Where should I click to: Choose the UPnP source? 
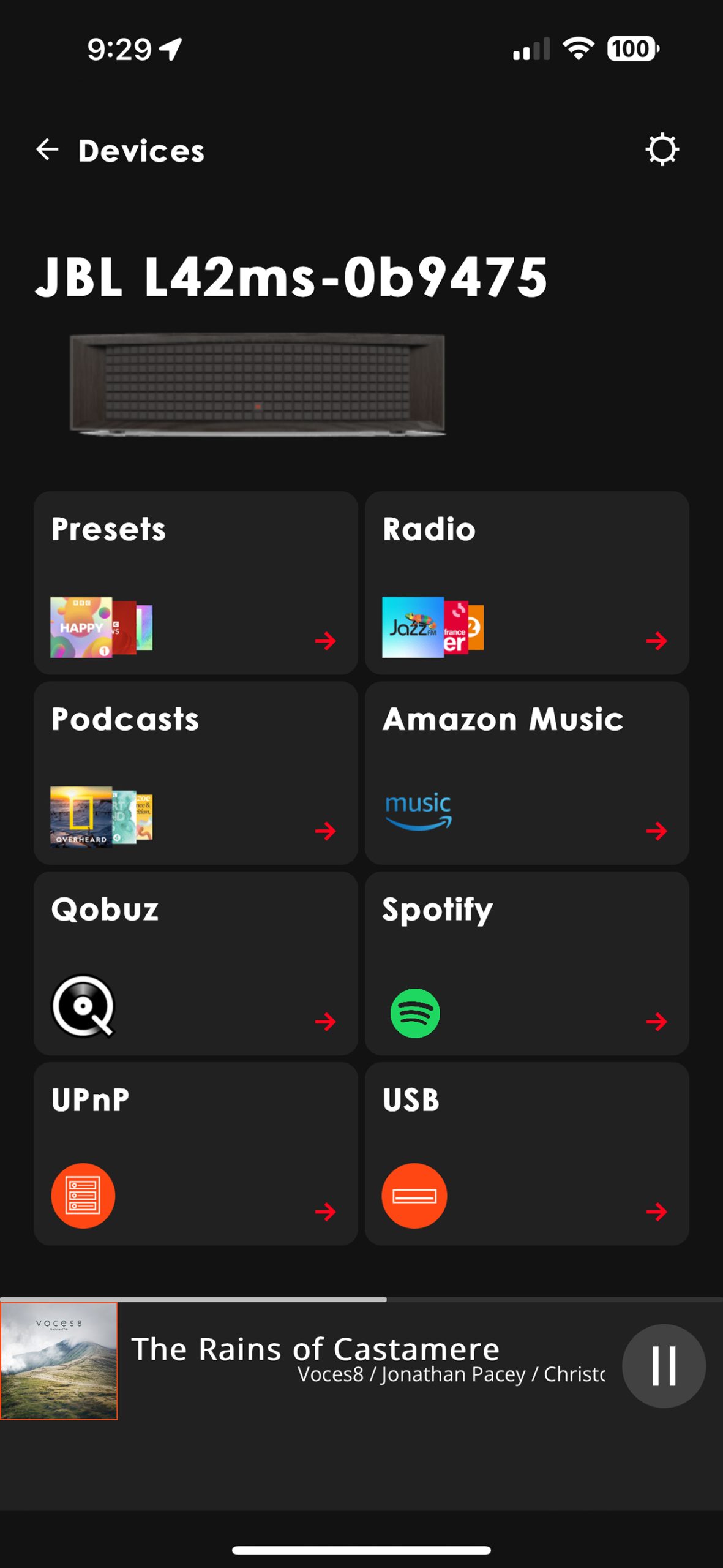(x=196, y=1153)
